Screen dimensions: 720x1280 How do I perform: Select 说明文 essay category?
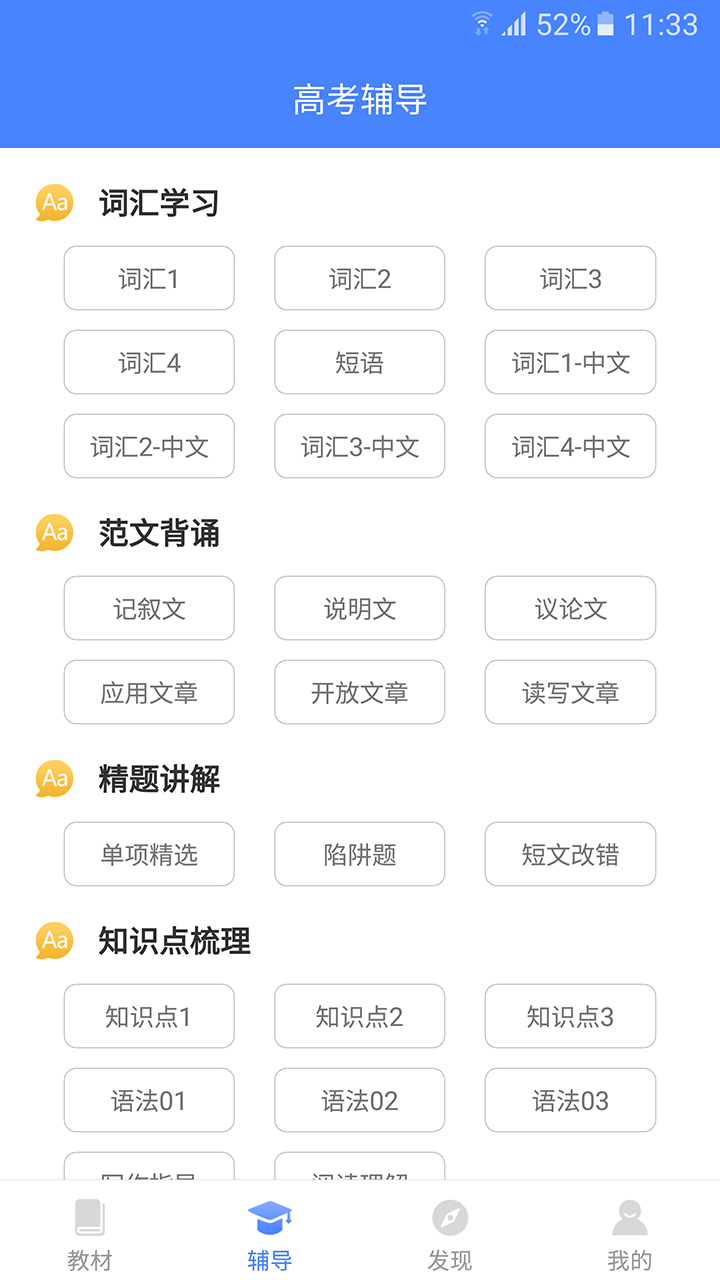click(x=359, y=609)
